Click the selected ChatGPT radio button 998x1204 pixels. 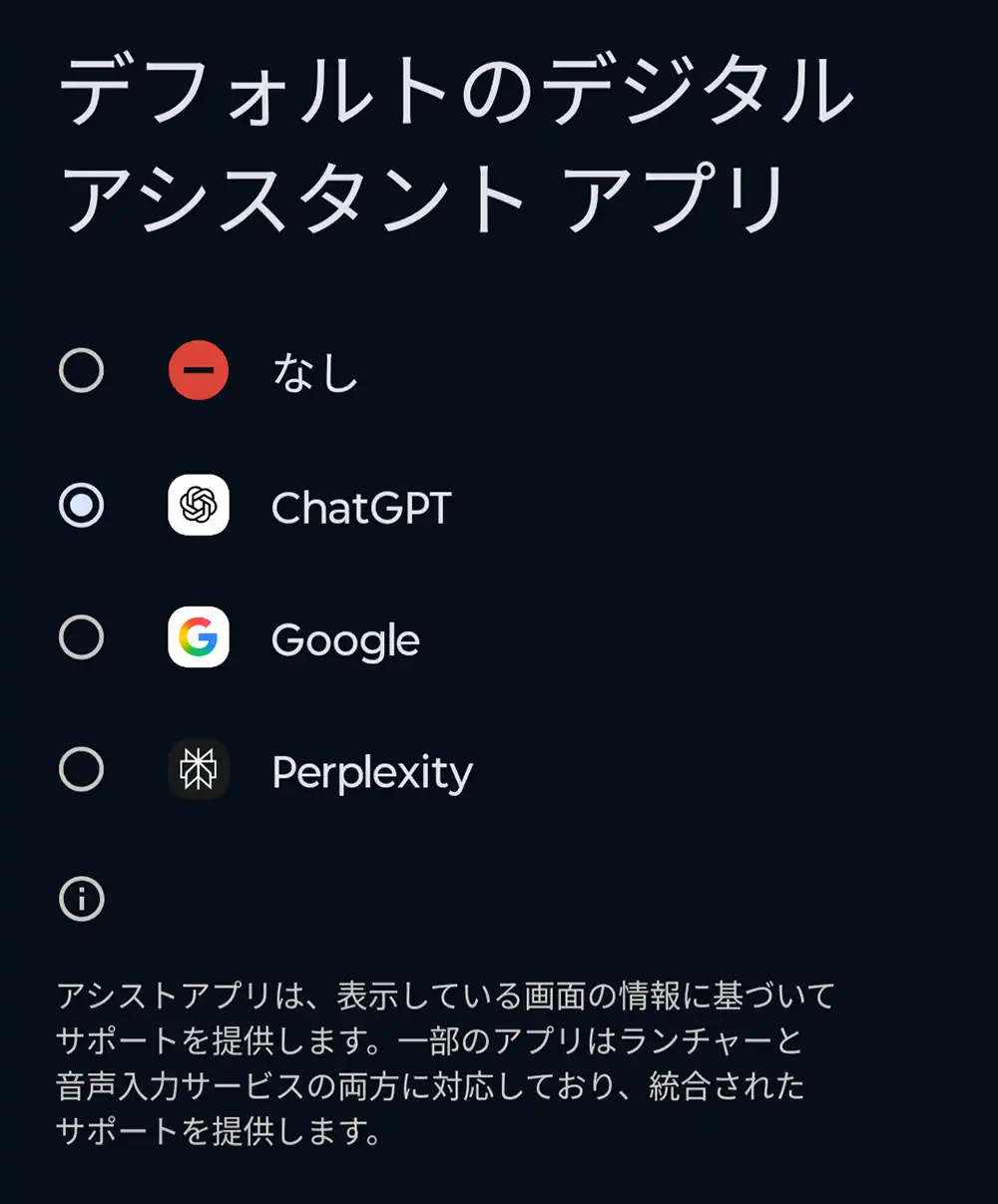(x=81, y=506)
